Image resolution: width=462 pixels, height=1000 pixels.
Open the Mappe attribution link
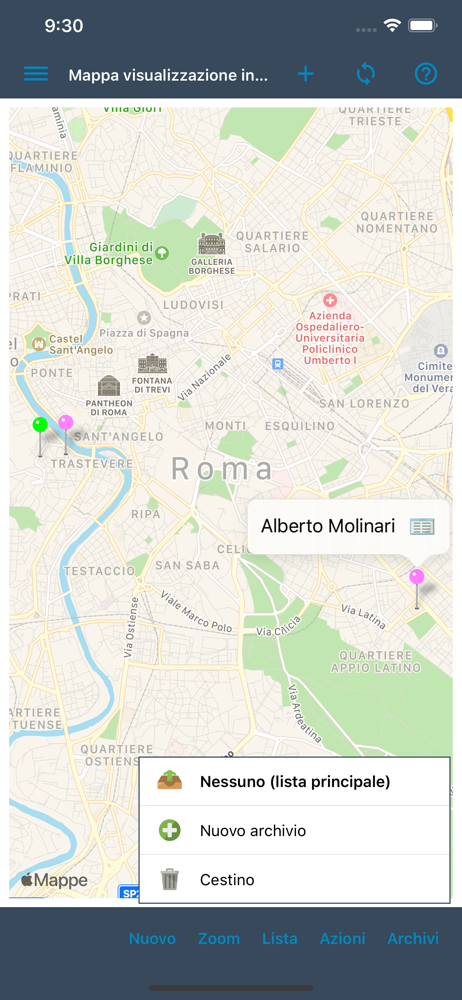click(54, 881)
